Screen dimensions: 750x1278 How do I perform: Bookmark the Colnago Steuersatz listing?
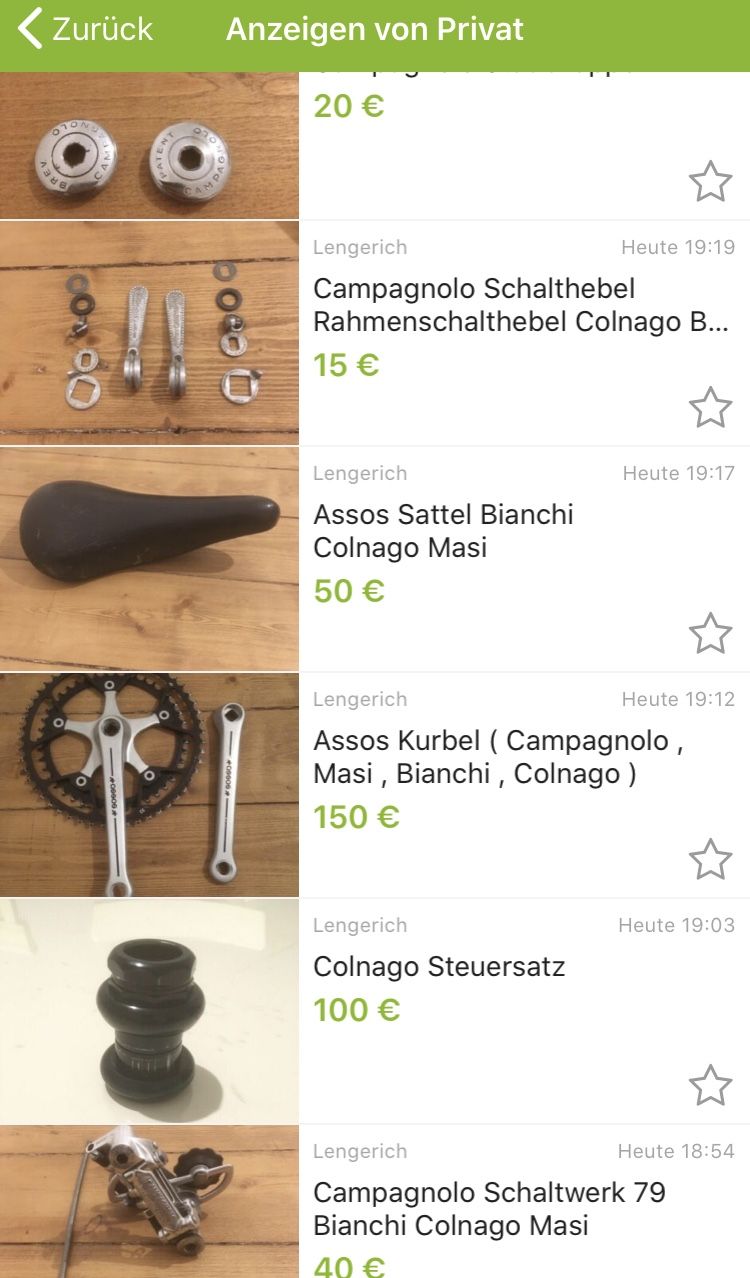click(x=710, y=1085)
